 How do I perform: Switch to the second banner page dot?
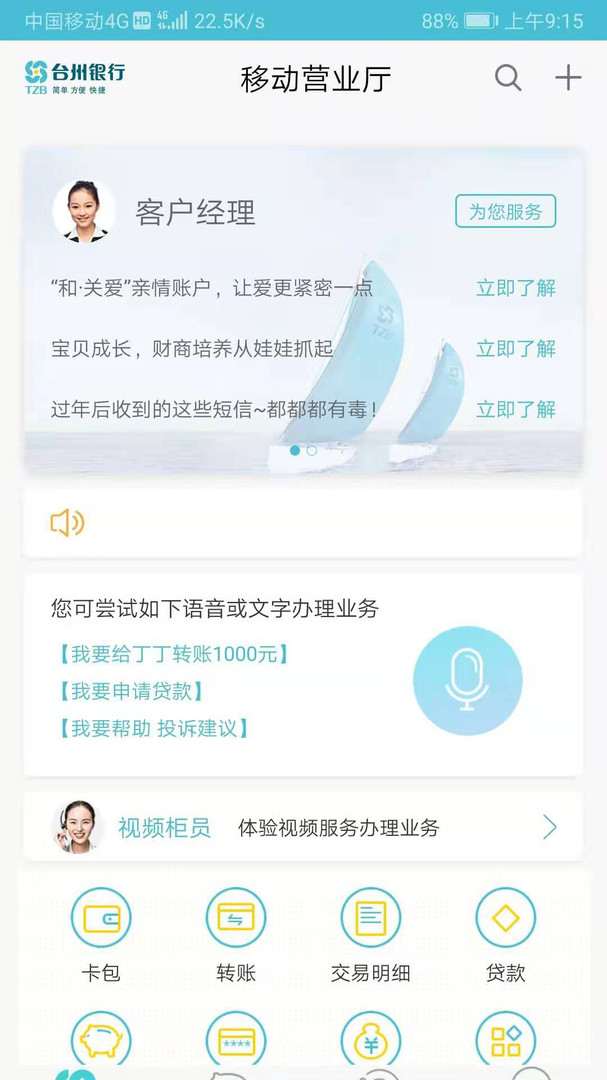point(312,450)
